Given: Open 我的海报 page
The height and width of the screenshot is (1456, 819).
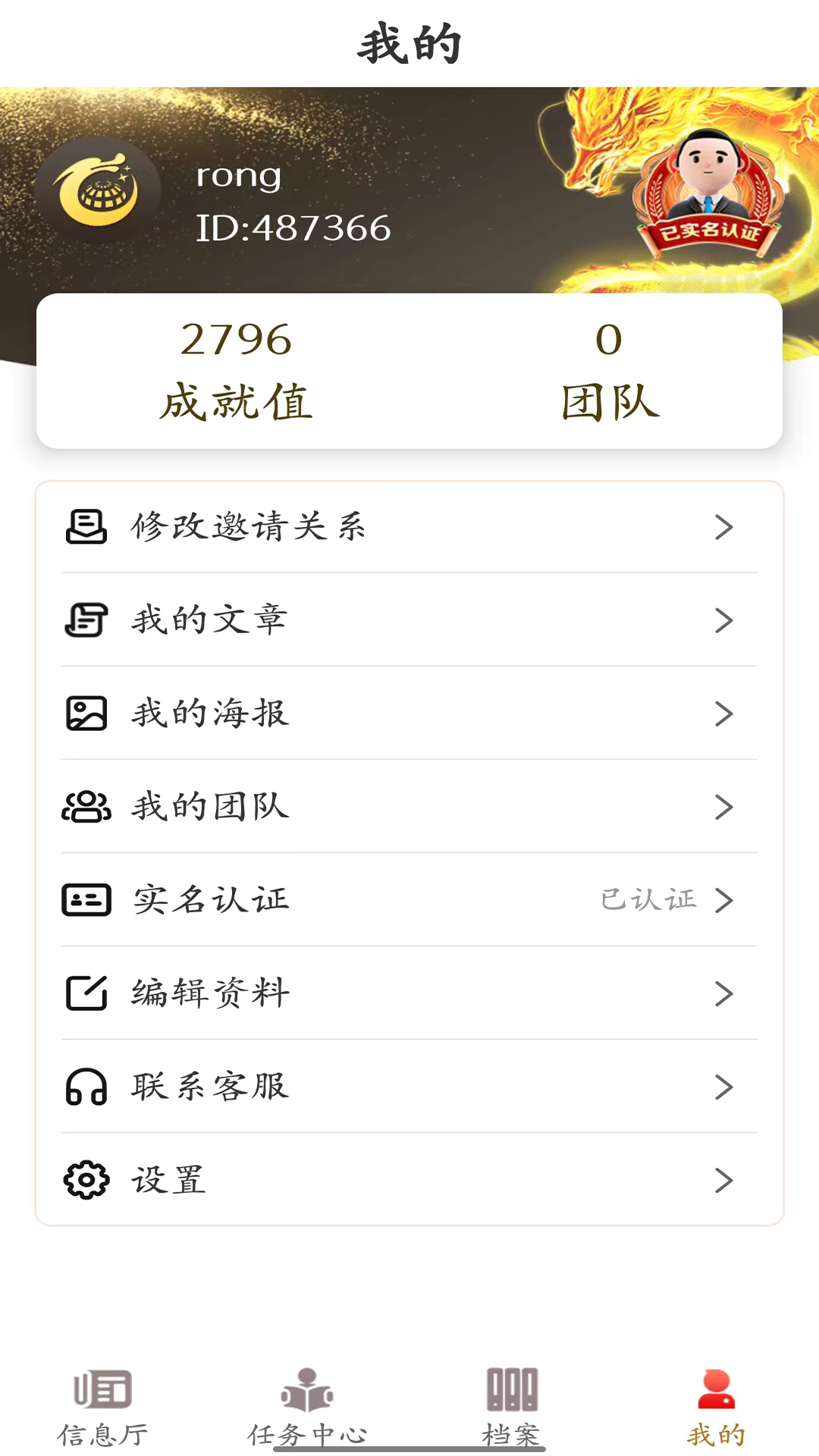Looking at the screenshot, I should pos(409,714).
